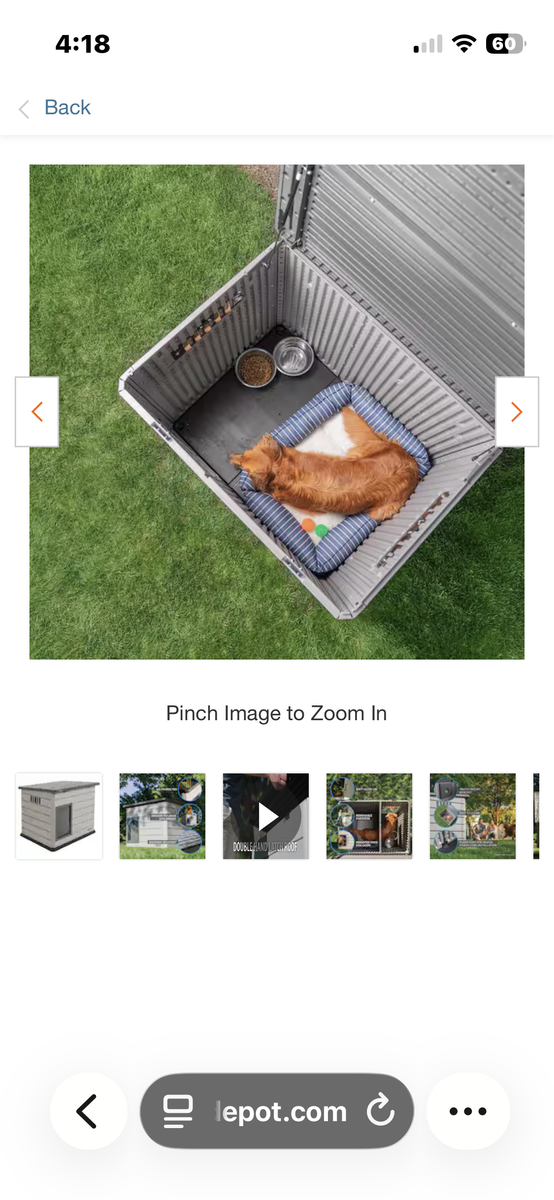Open the page menu icon in address bar
The width and height of the screenshot is (554, 1200).
[178, 1111]
